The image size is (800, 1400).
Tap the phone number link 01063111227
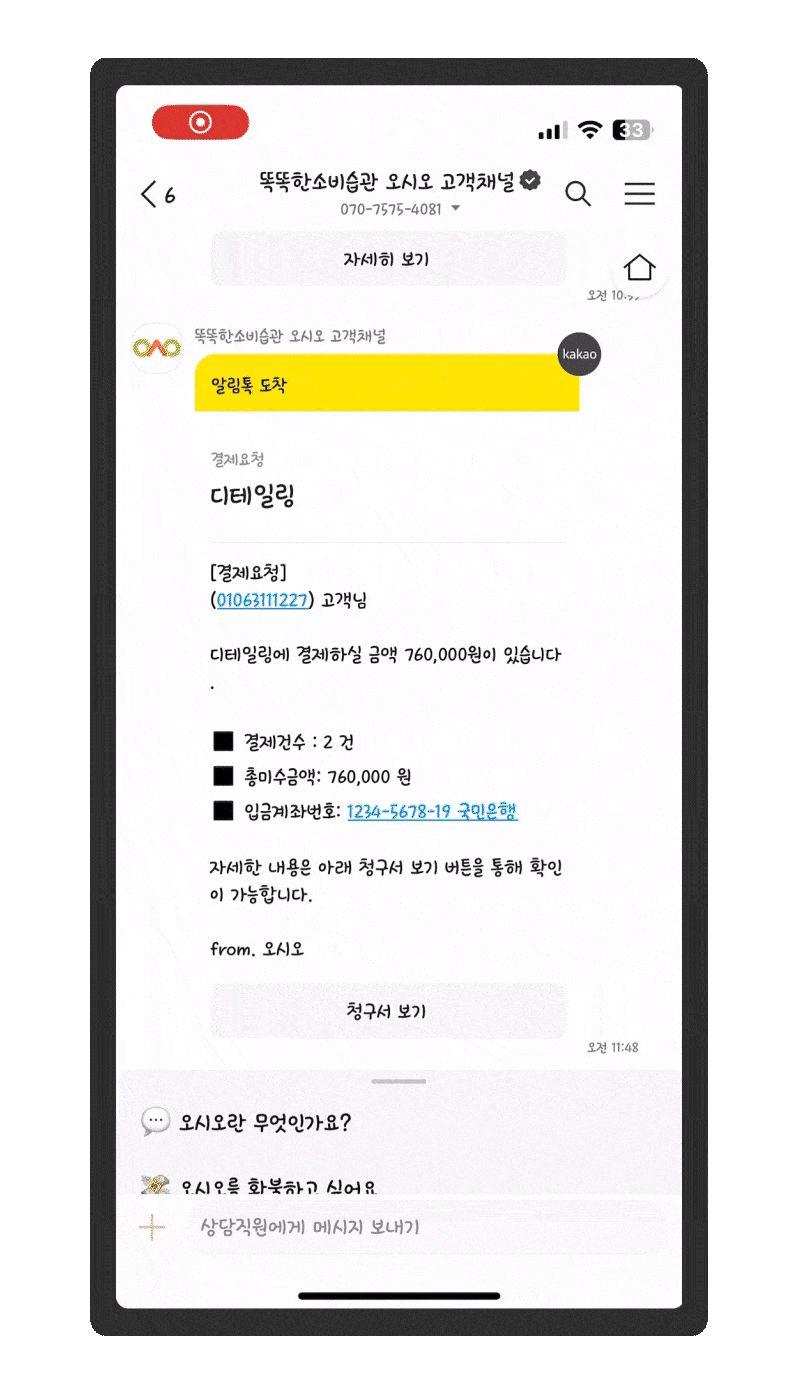tap(262, 600)
